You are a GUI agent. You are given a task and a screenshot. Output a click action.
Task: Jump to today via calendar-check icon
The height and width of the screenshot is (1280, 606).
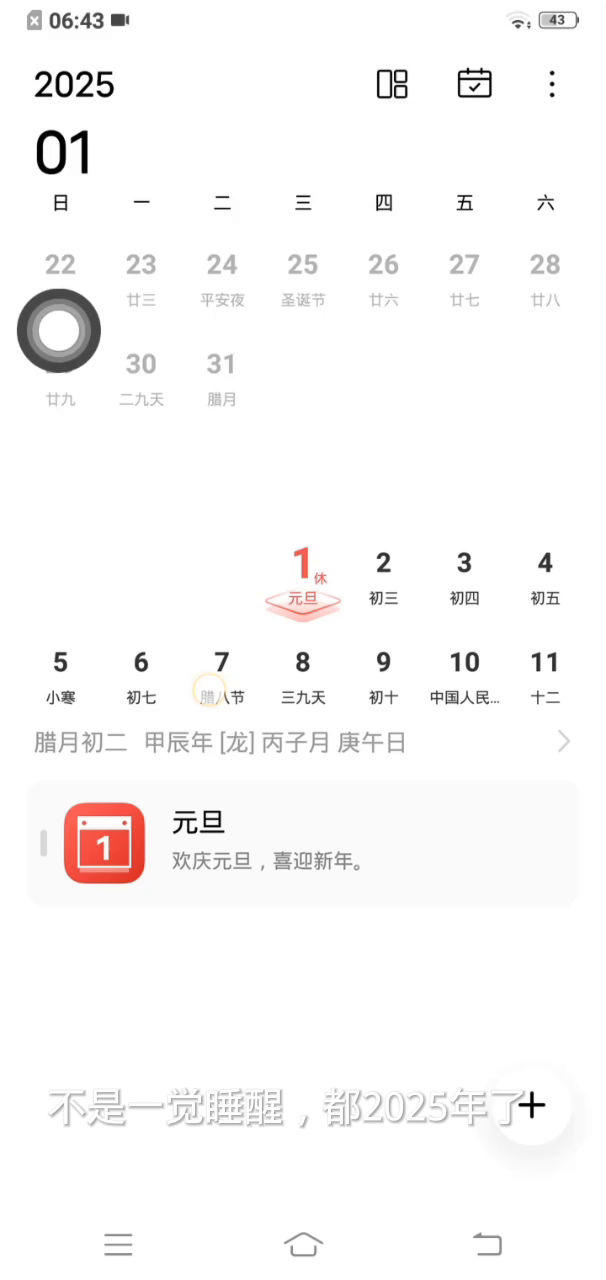[474, 84]
